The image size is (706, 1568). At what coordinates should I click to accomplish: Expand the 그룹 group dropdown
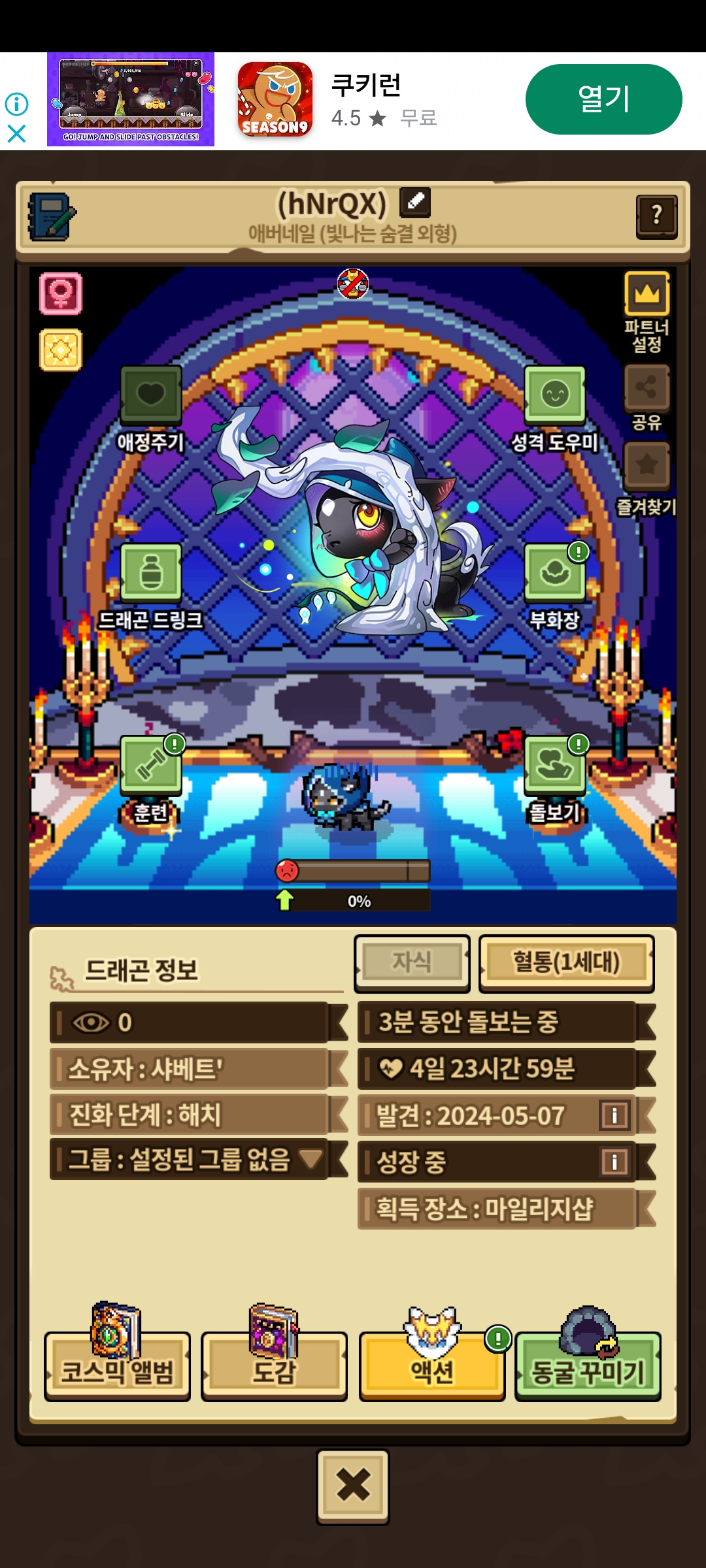(311, 1159)
